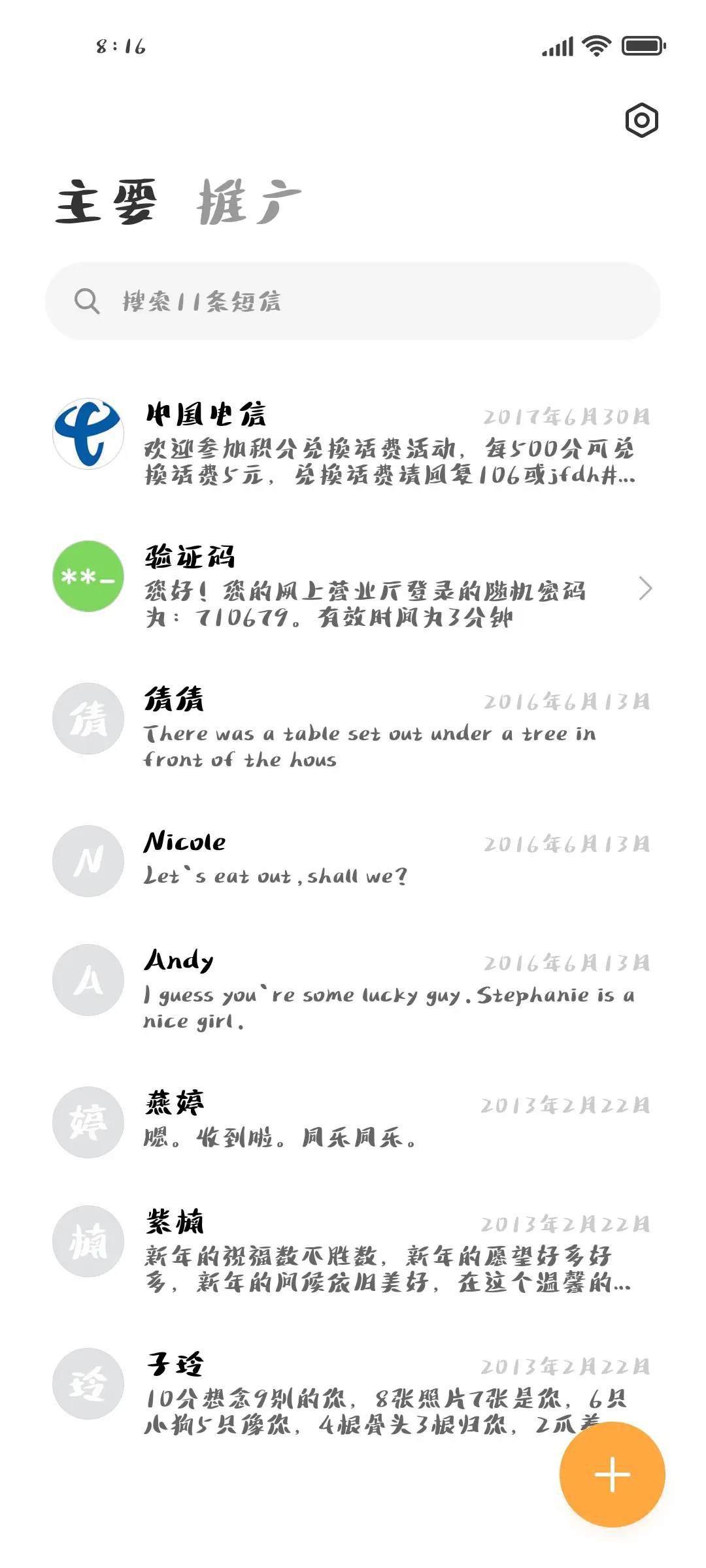Click the search magnifier icon

[x=87, y=302]
